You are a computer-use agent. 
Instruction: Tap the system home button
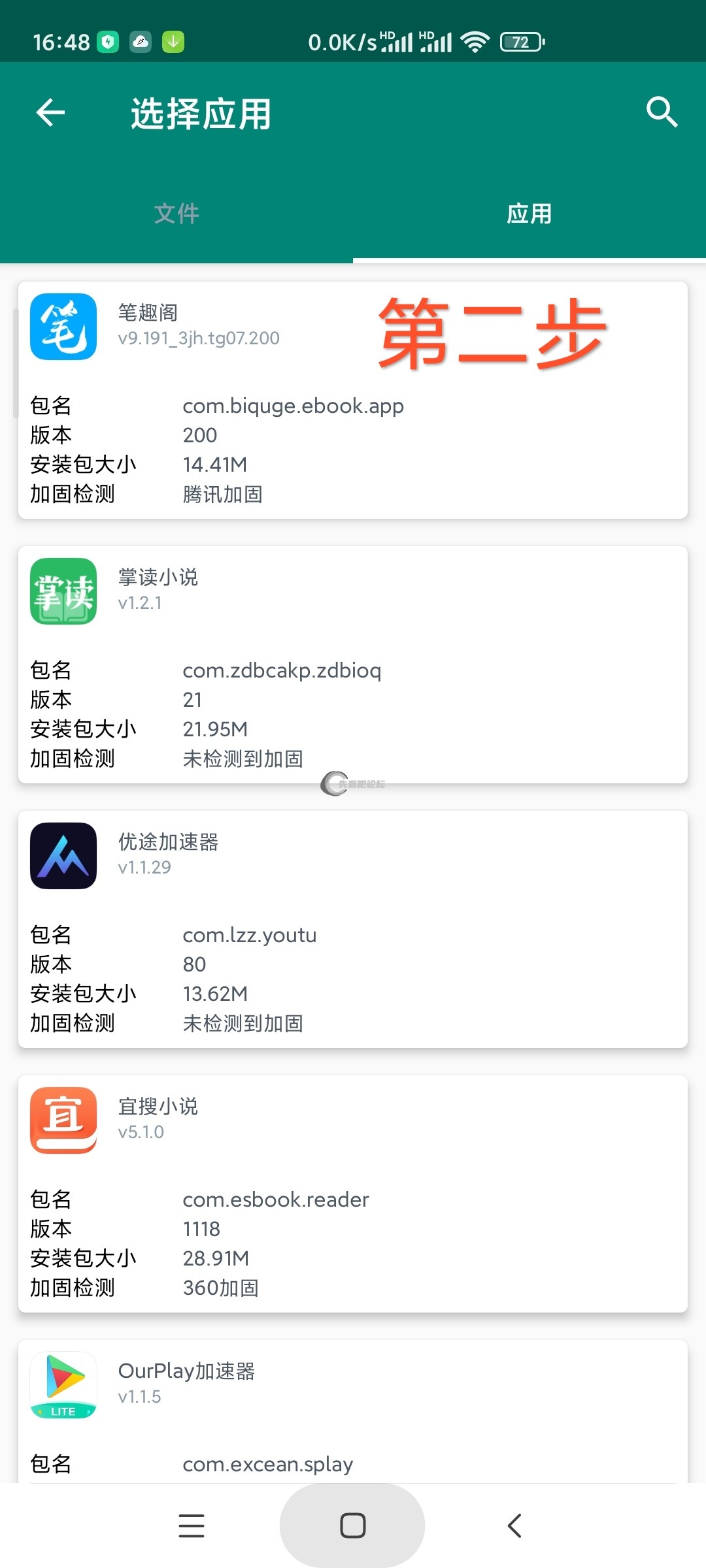pyautogui.click(x=352, y=1526)
